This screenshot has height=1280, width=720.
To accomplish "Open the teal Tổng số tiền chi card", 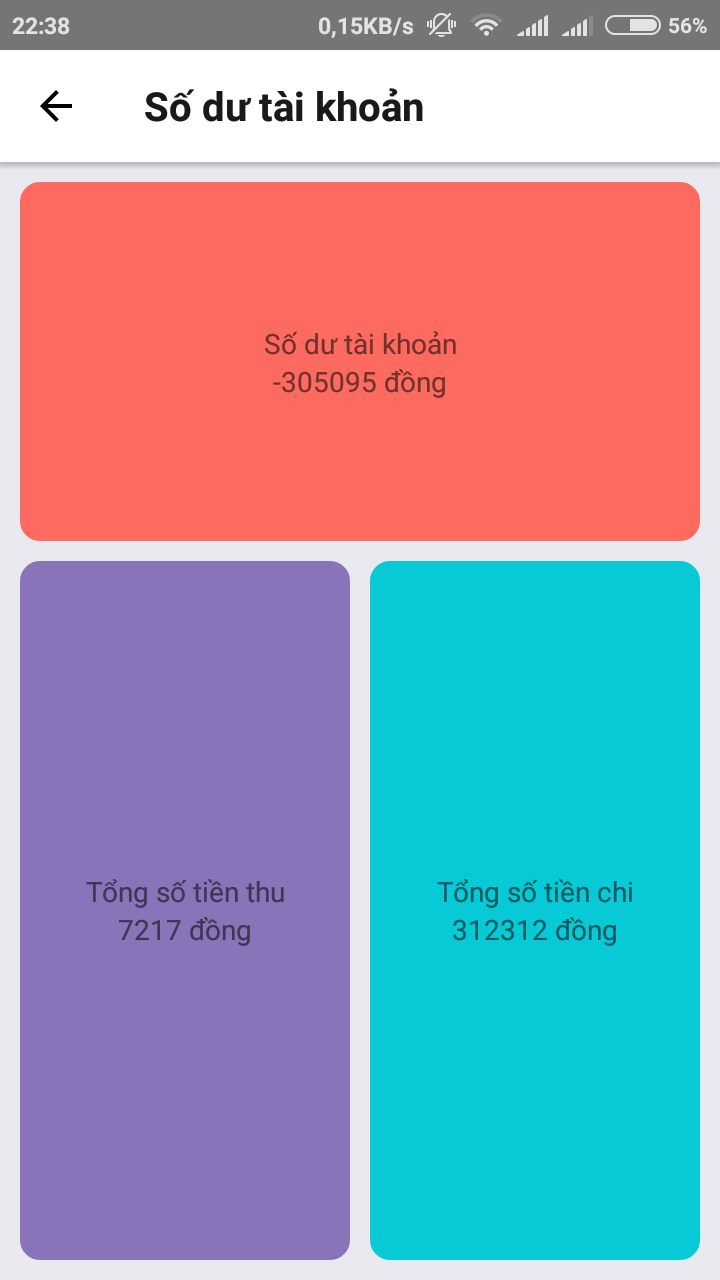I will pyautogui.click(x=535, y=908).
